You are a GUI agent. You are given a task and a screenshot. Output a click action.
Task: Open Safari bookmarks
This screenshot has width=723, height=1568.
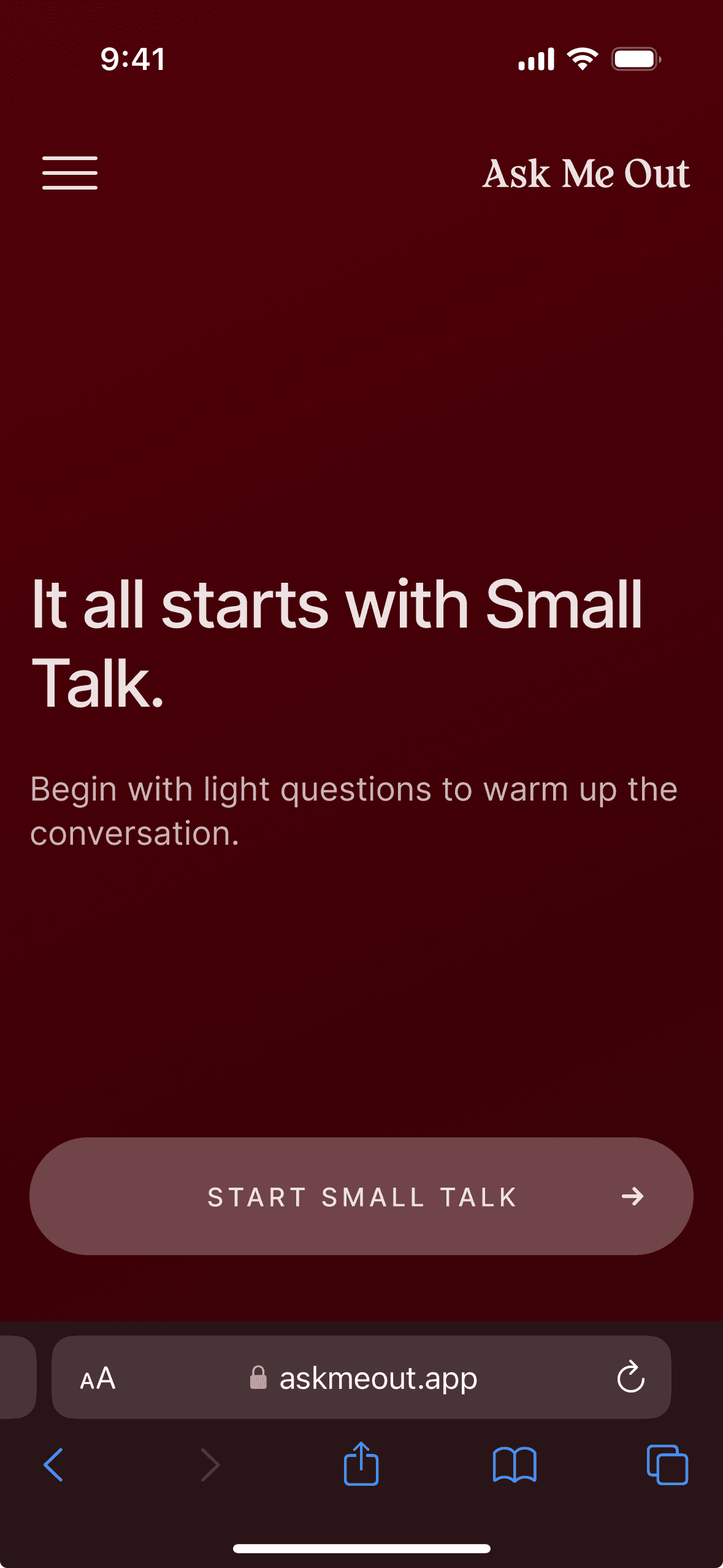point(515,1465)
